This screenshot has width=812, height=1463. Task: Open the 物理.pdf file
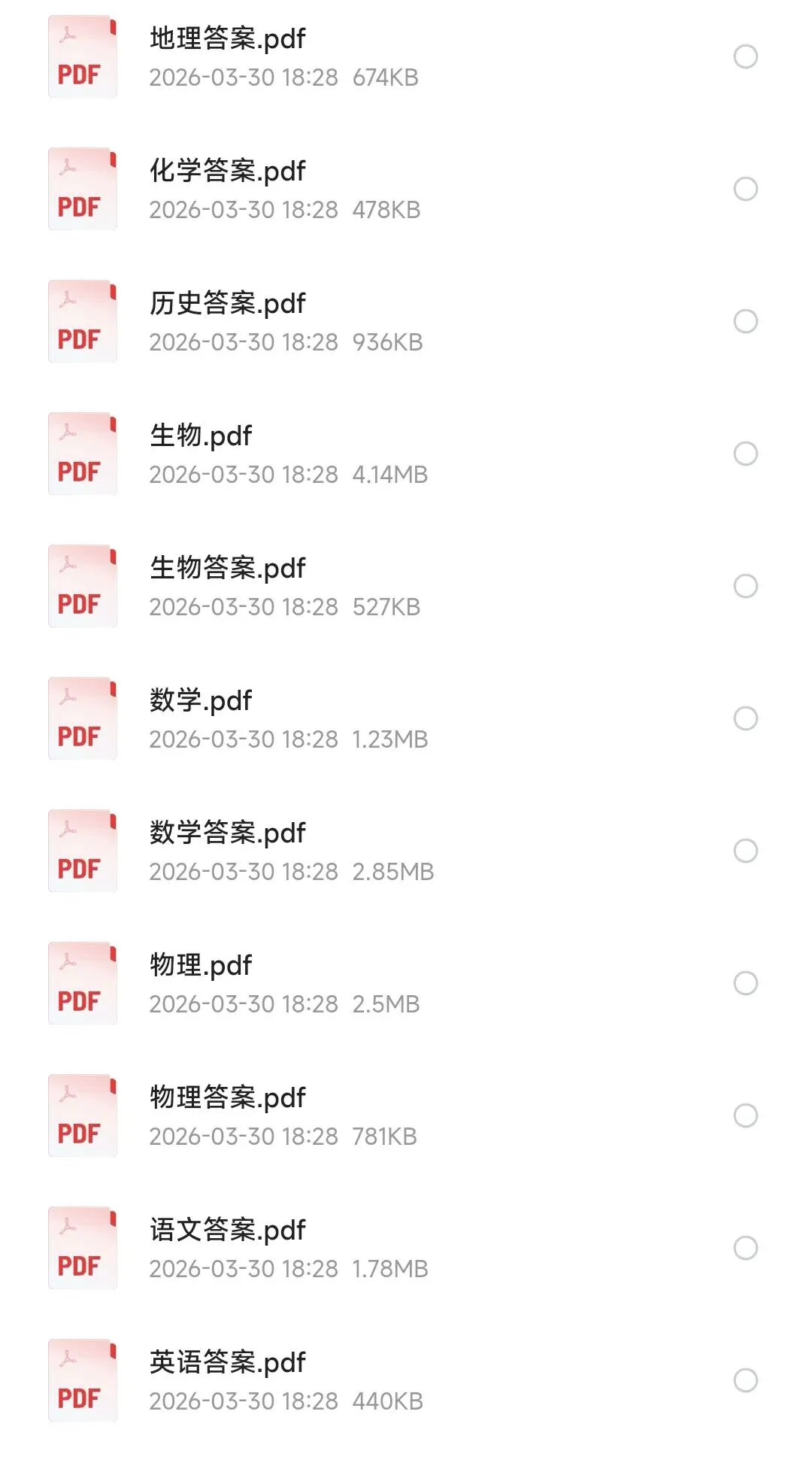point(201,966)
